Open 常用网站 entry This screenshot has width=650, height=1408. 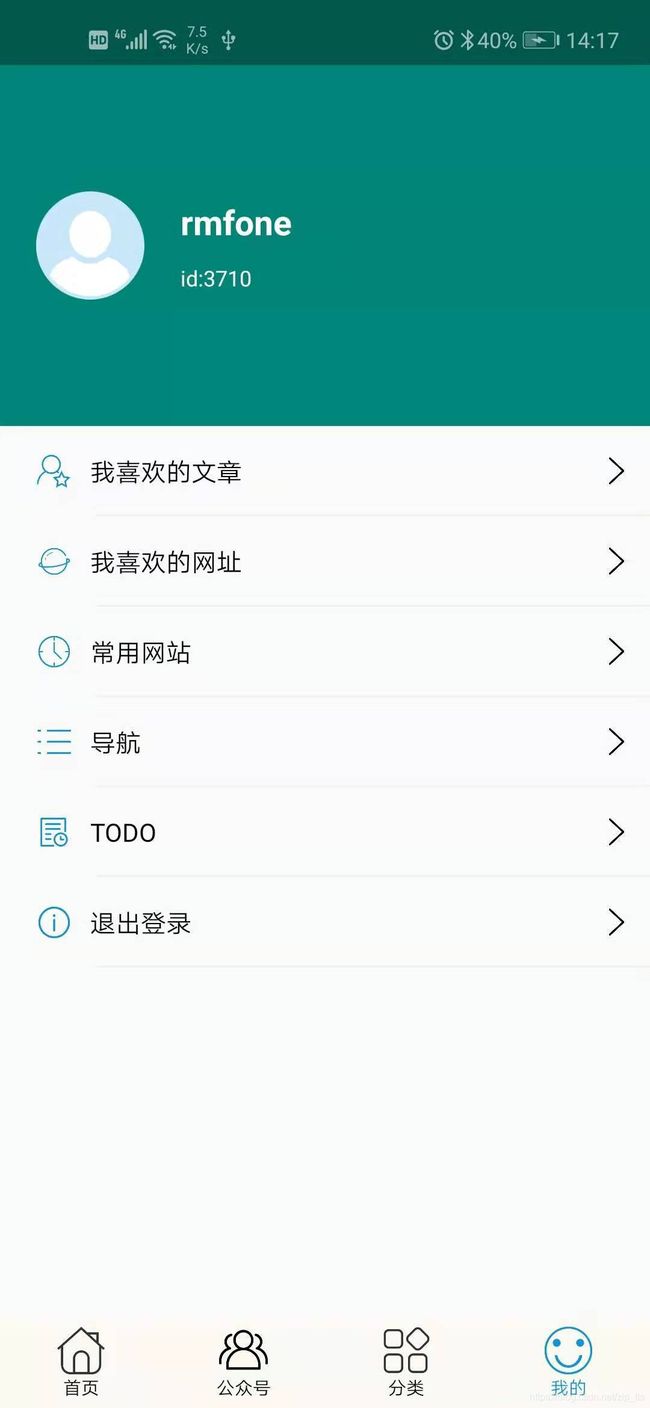[x=325, y=651]
